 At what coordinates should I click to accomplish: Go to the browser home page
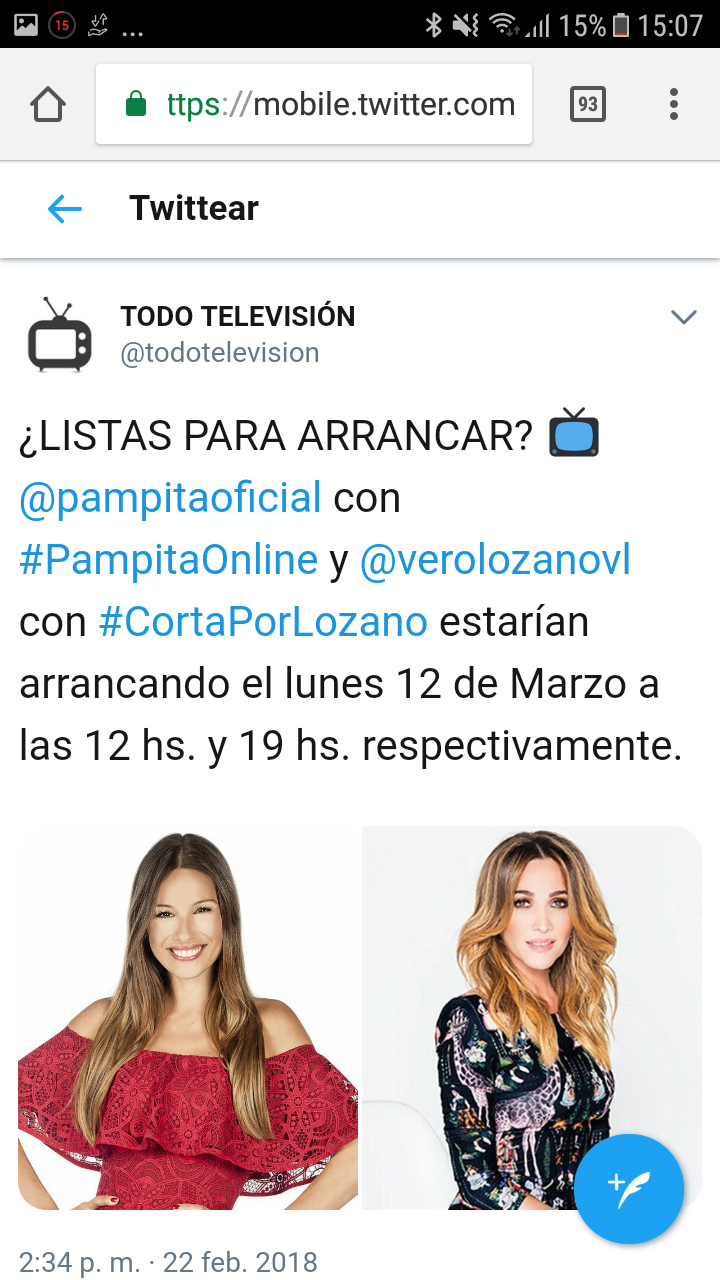click(x=48, y=104)
